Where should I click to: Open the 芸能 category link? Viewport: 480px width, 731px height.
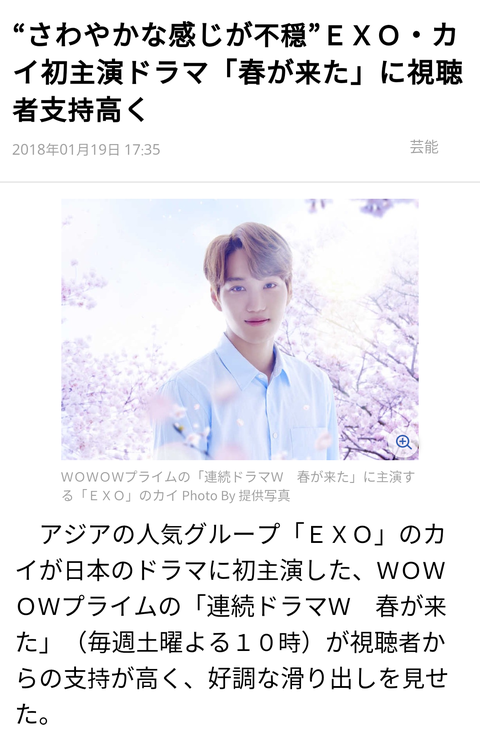pos(424,147)
